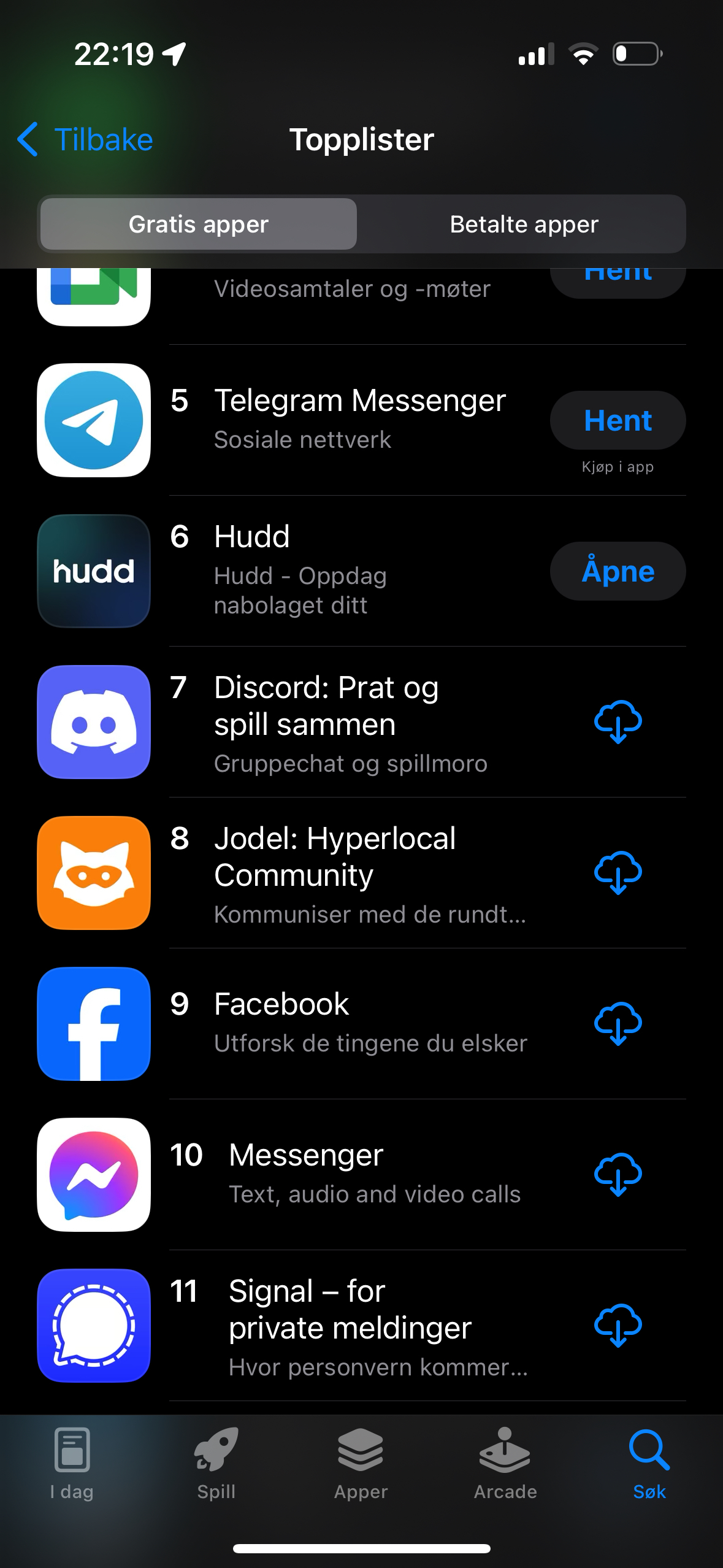Download Messenger via its cloud icon

point(618,1175)
